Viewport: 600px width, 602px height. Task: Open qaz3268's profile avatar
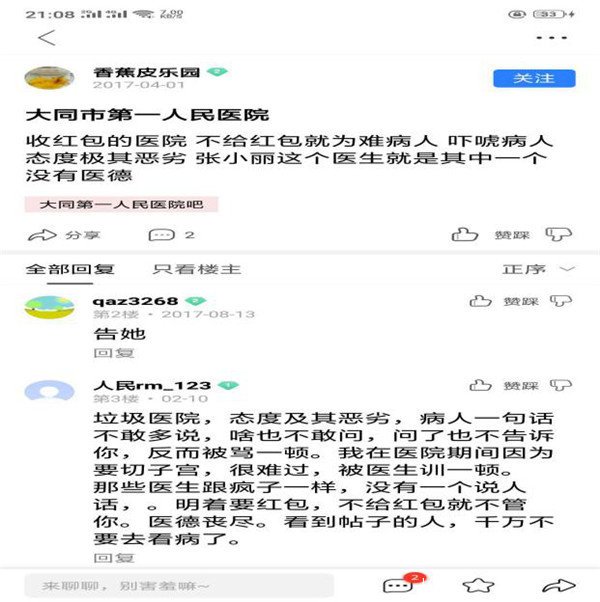[49, 306]
